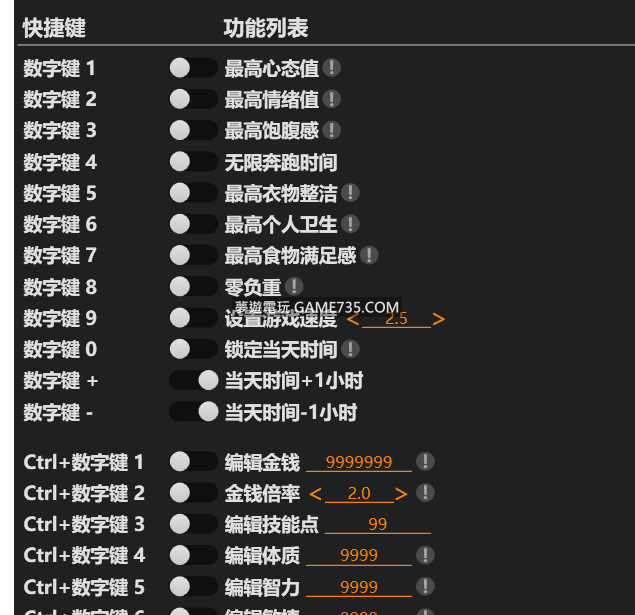Enable 无限奔跑时间 toggle
The image size is (635, 615).
point(193,161)
